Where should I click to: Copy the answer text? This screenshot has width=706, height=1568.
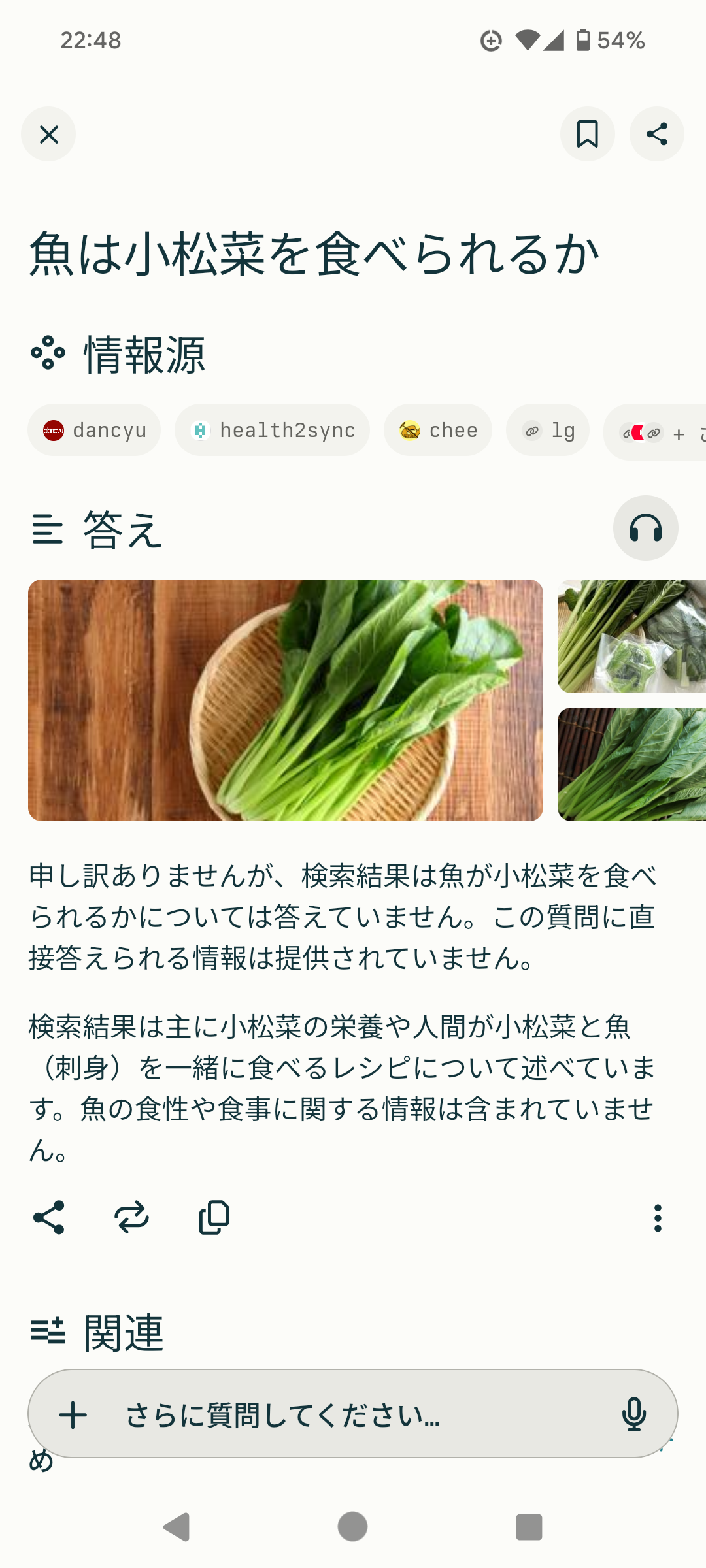pyautogui.click(x=214, y=1218)
